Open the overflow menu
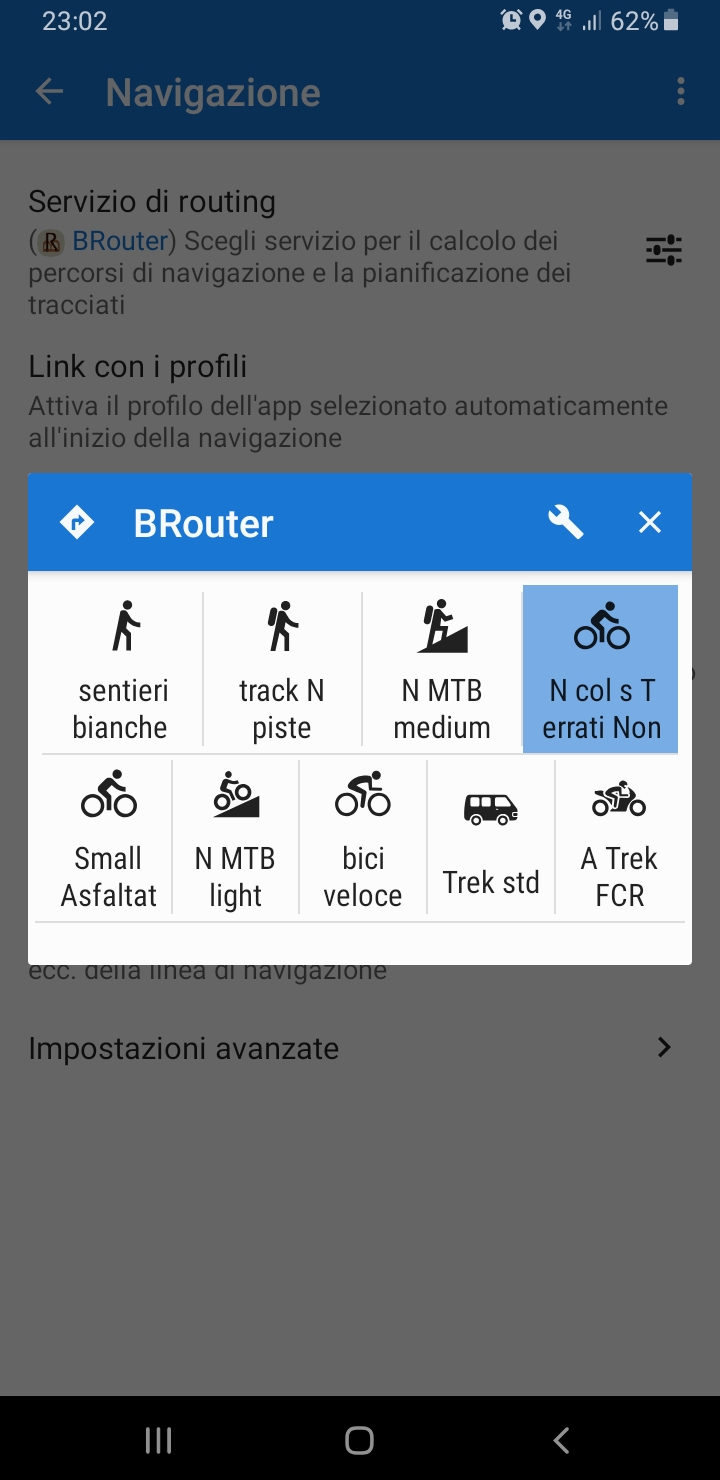720x1480 pixels. pyautogui.click(x=680, y=93)
